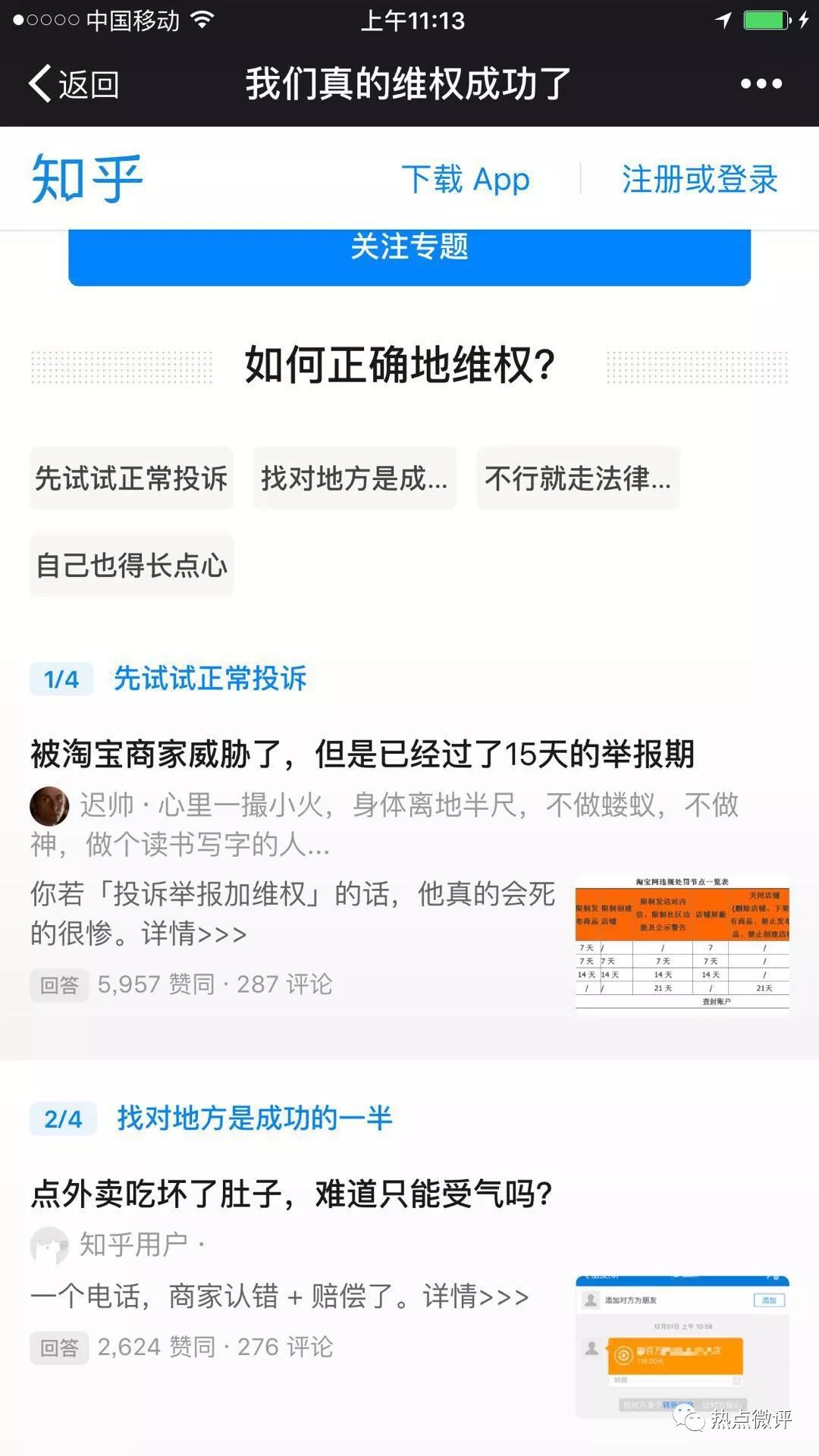Open section 1/4 先试试正常投诉 heading
The width and height of the screenshot is (819, 1456).
click(x=211, y=681)
